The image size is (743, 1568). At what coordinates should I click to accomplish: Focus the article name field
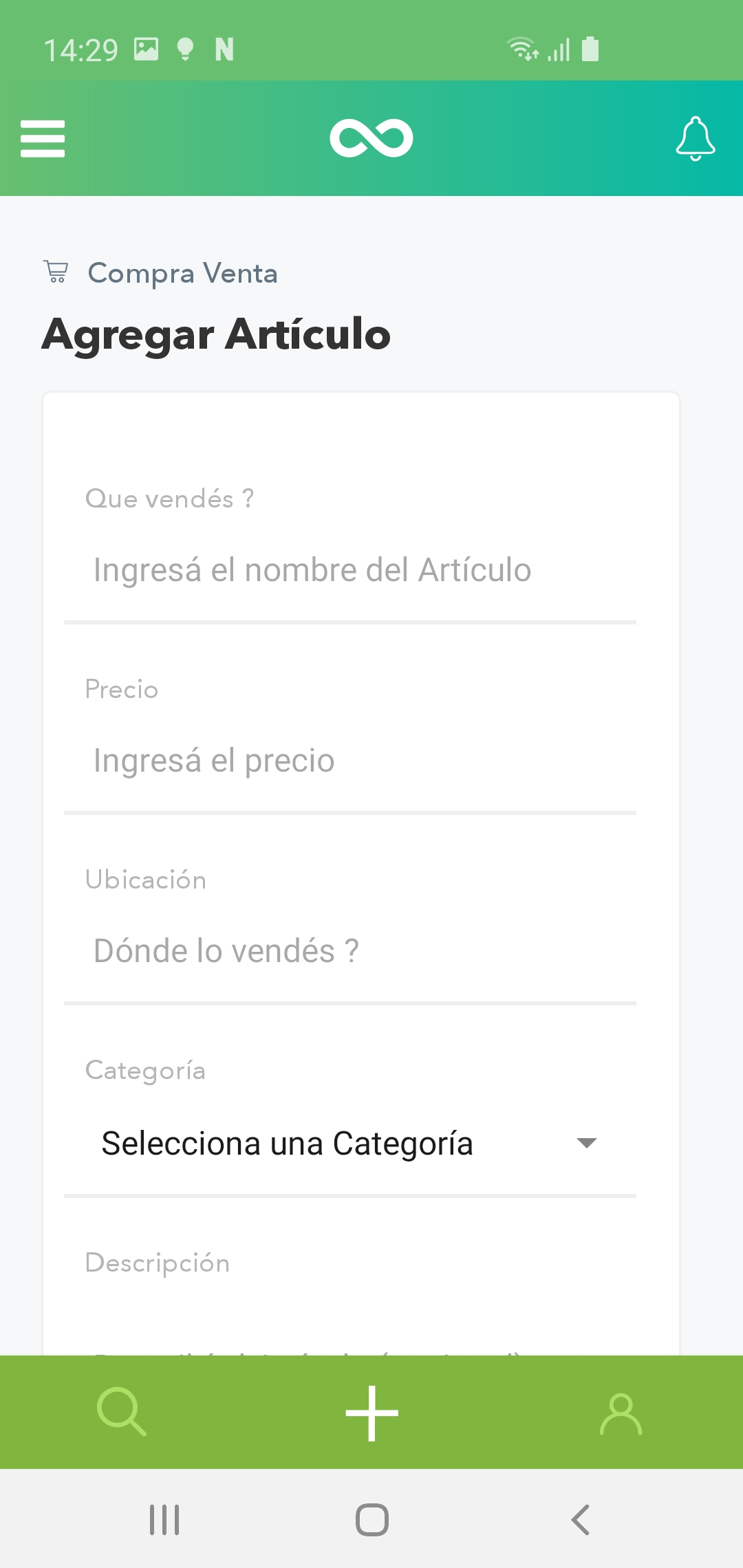[x=349, y=571]
